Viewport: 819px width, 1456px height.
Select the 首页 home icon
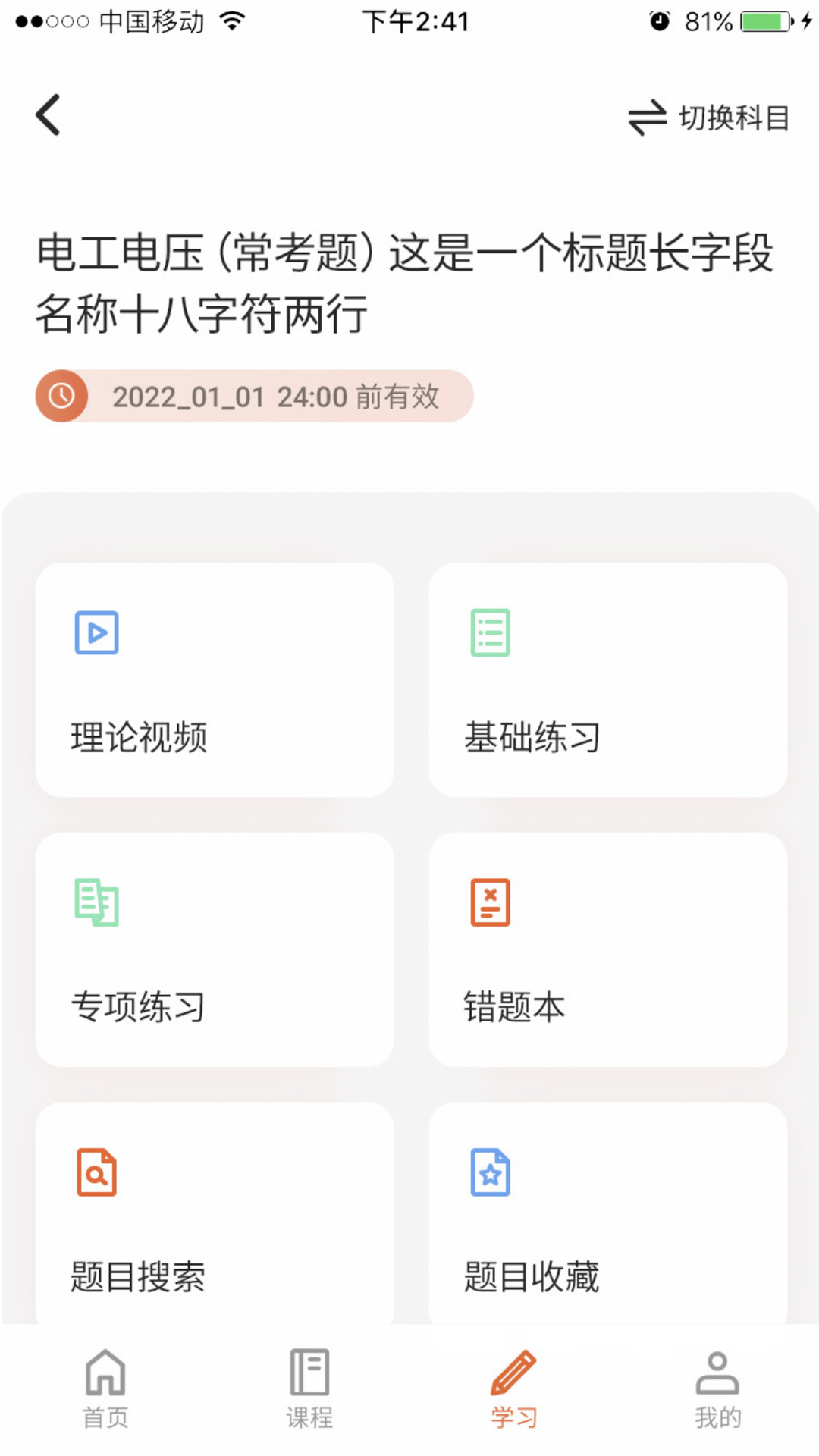[x=105, y=1374]
